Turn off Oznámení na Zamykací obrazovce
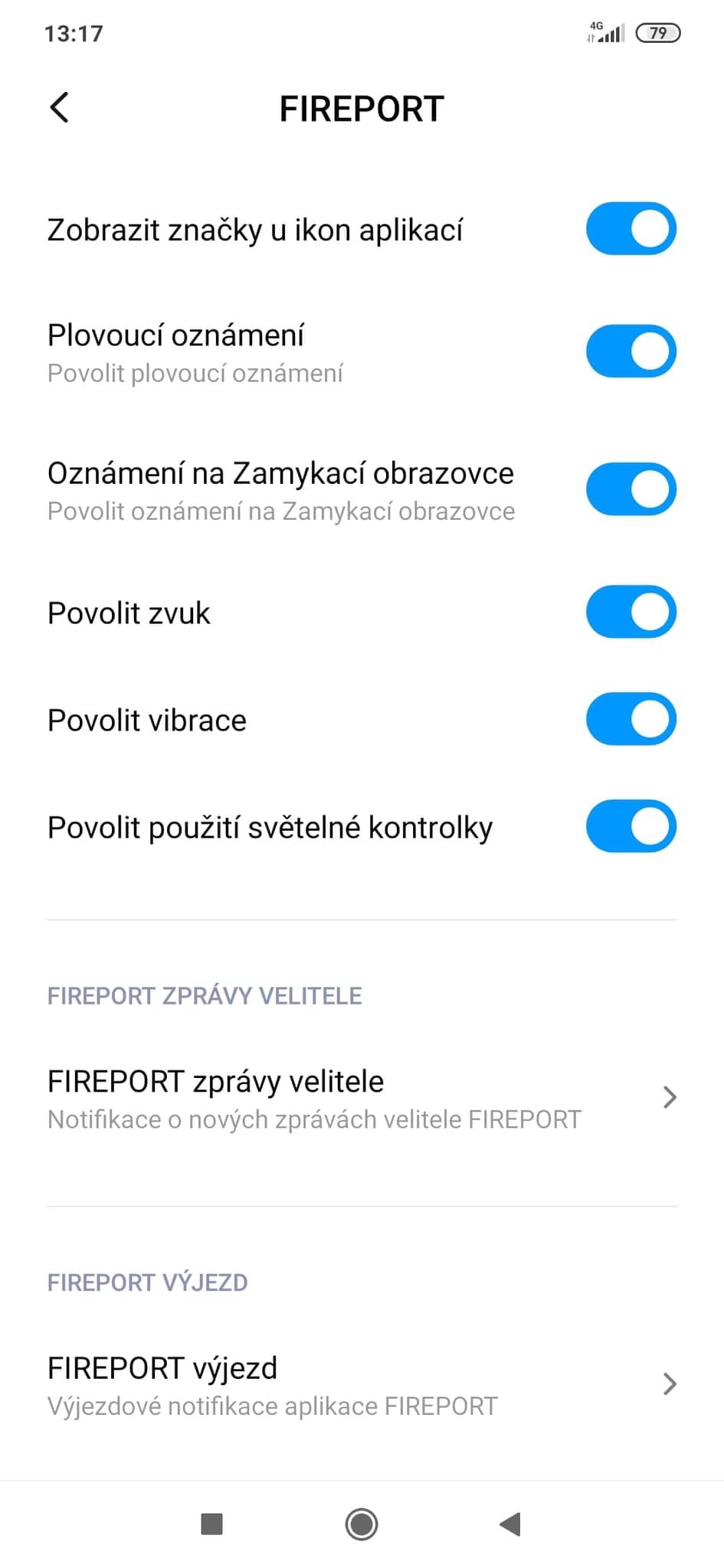Image resolution: width=724 pixels, height=1568 pixels. [x=631, y=489]
